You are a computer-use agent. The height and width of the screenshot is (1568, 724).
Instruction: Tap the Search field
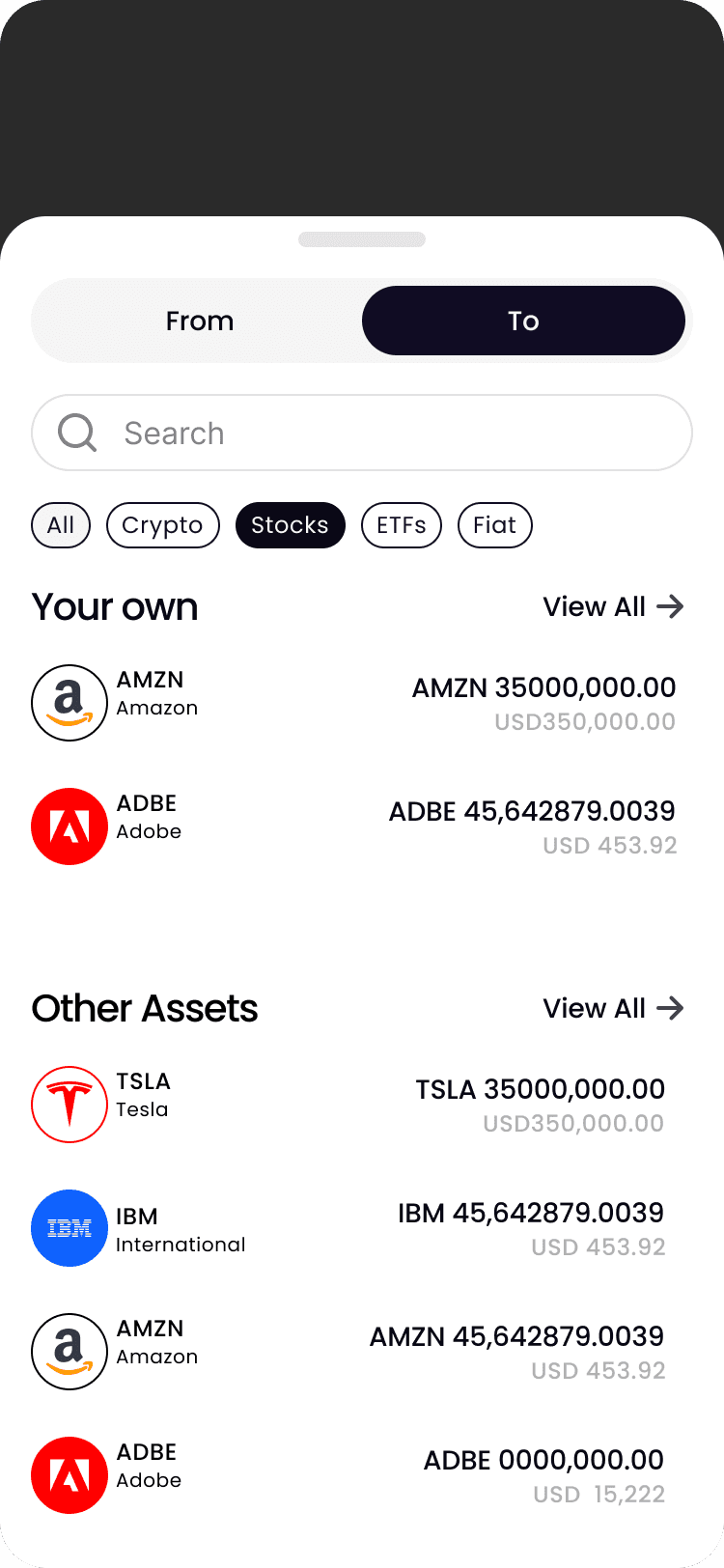[362, 433]
